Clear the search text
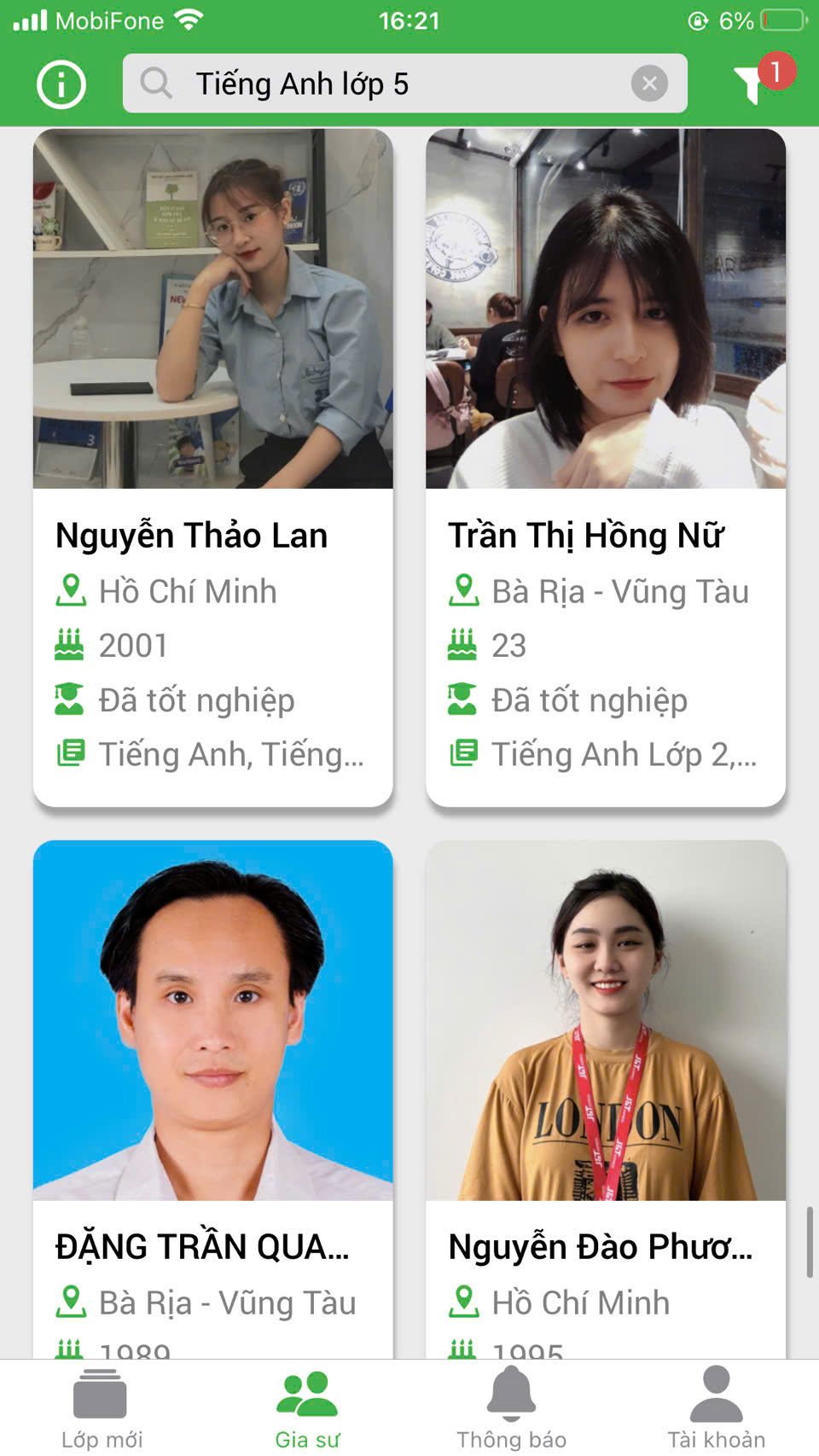This screenshot has width=819, height=1456. click(649, 84)
